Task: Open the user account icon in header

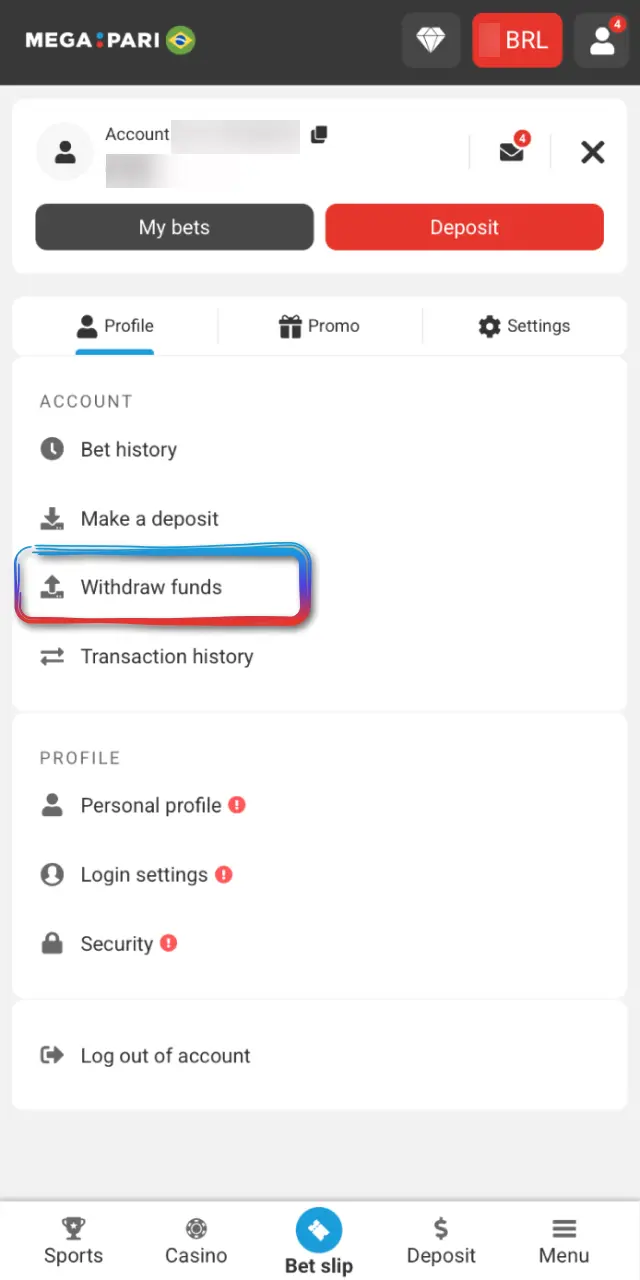Action: coord(602,40)
